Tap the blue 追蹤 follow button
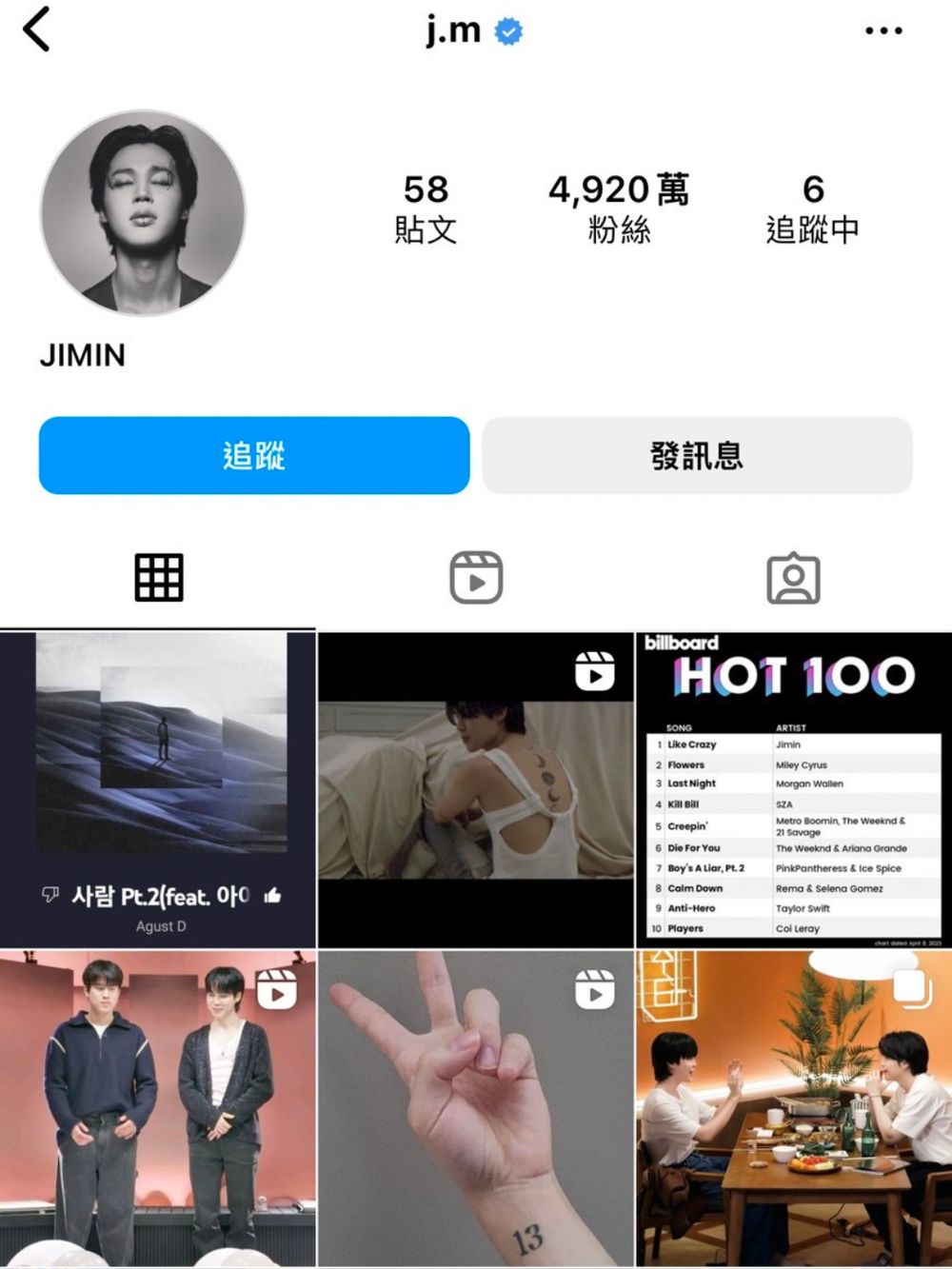This screenshot has height=1269, width=952. pos(254,455)
